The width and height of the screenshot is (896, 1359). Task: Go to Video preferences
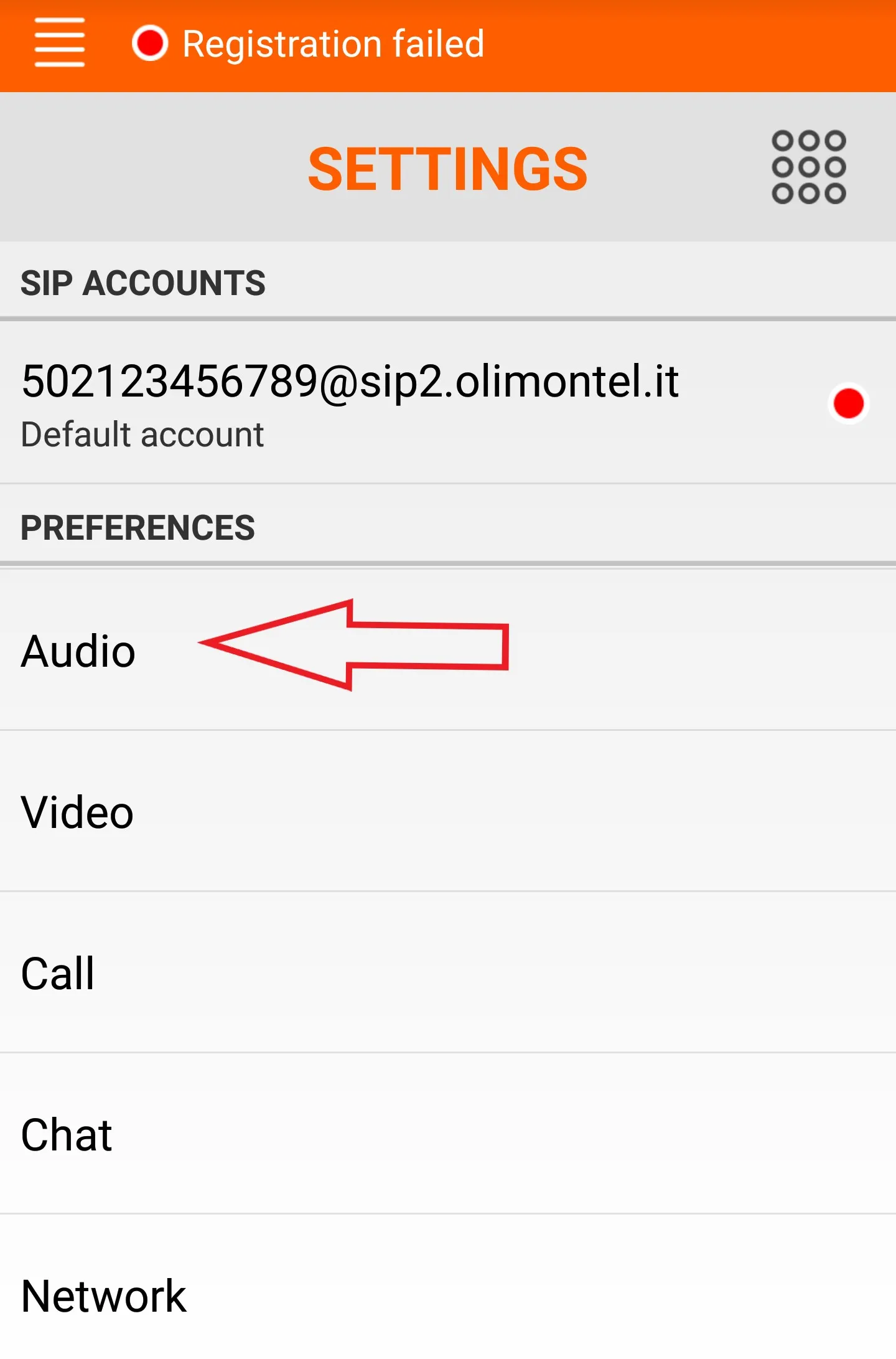click(77, 812)
